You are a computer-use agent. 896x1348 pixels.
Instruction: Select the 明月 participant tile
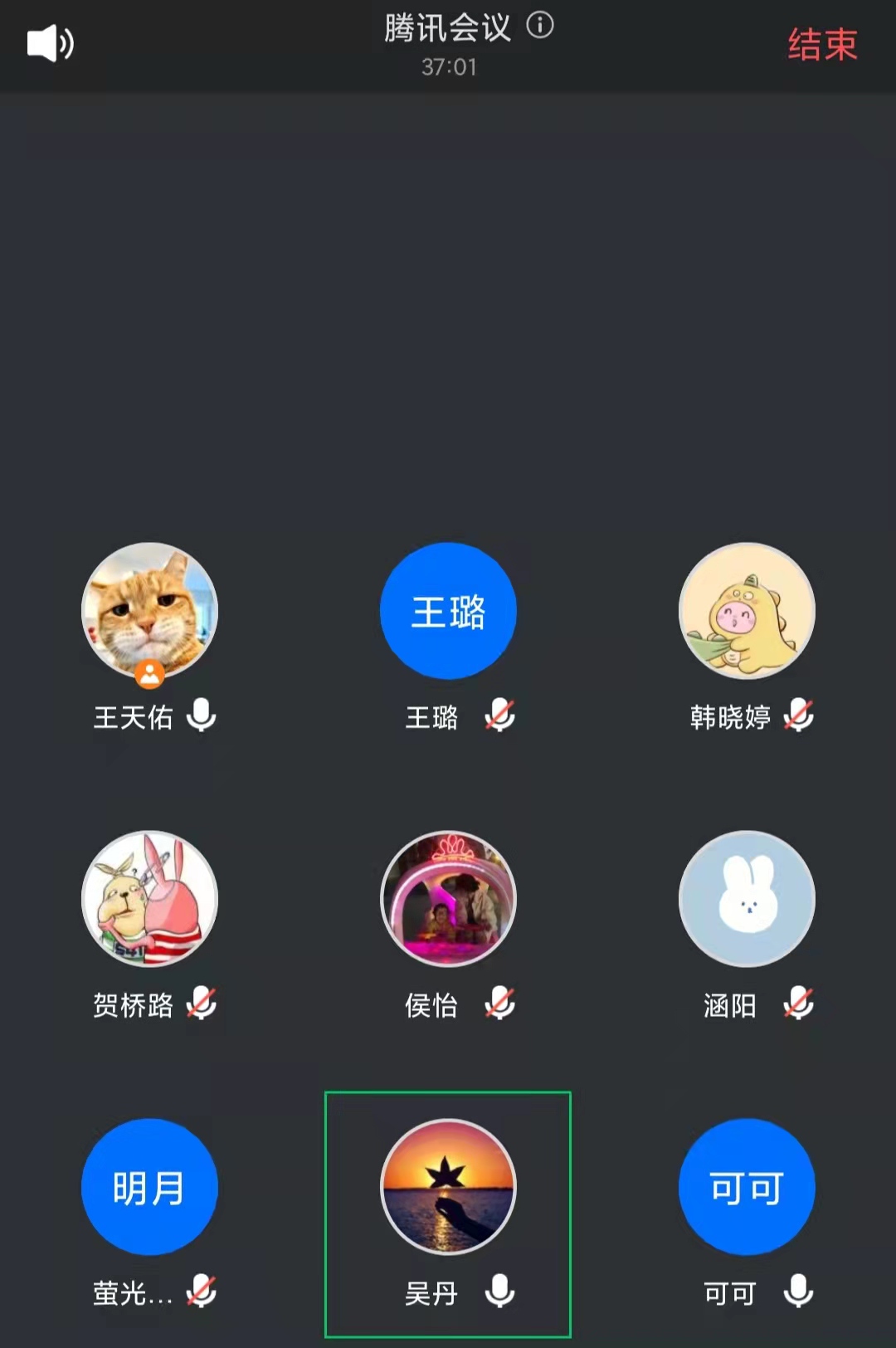click(149, 1188)
